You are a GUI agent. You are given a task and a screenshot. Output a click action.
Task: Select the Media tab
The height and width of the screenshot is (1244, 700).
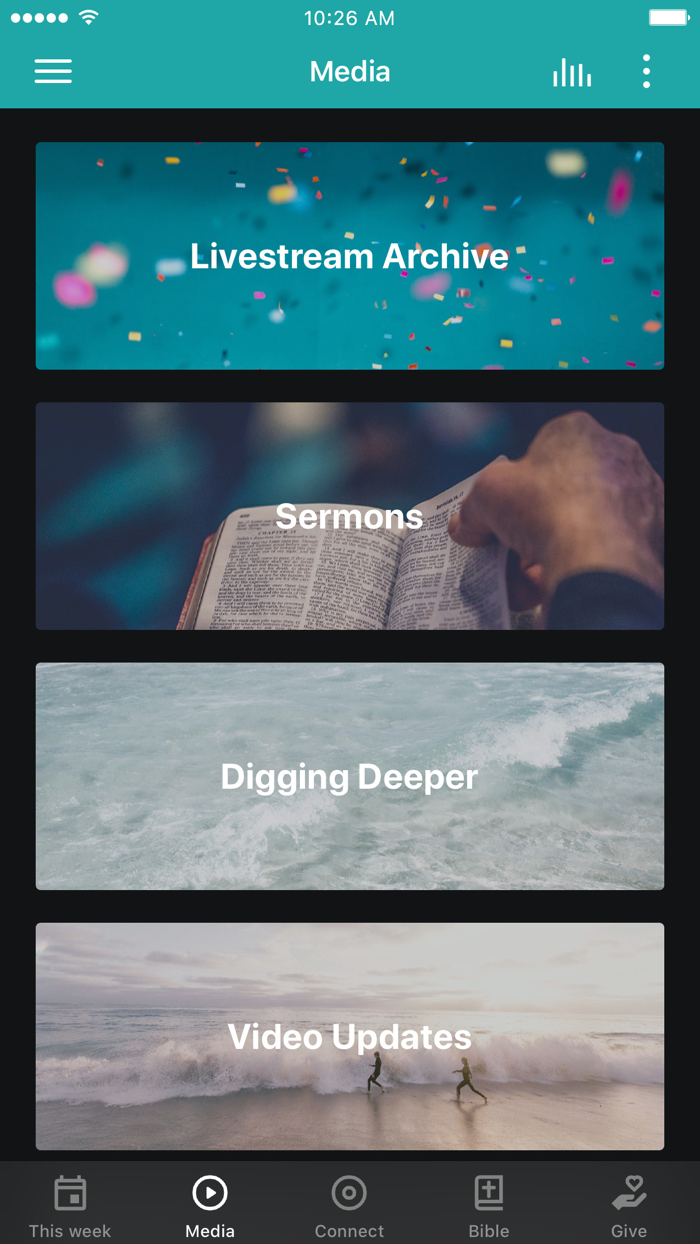[x=210, y=1206]
